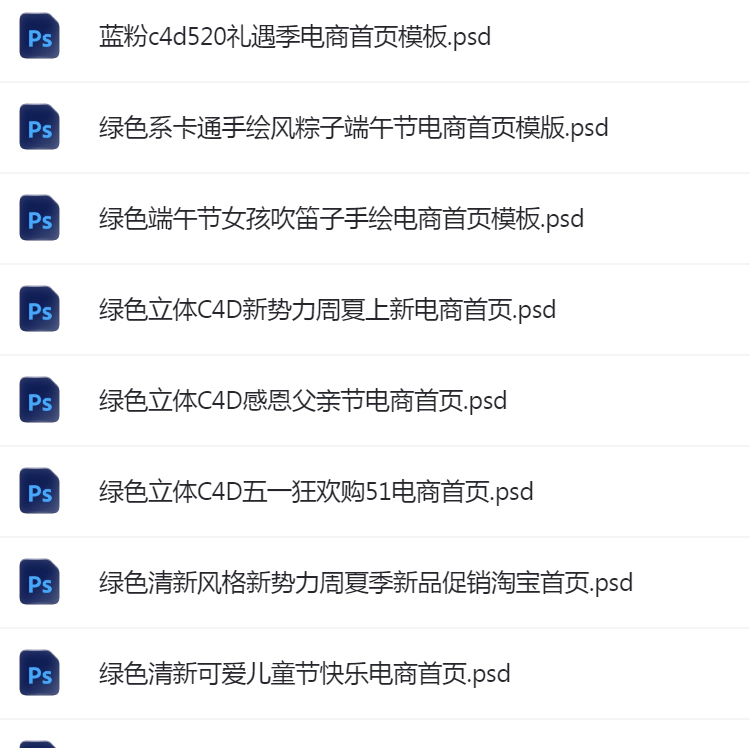Open 蓝粉c4d520礼遇季电商首页模板.psd file
The width and height of the screenshot is (750, 748).
(x=295, y=37)
